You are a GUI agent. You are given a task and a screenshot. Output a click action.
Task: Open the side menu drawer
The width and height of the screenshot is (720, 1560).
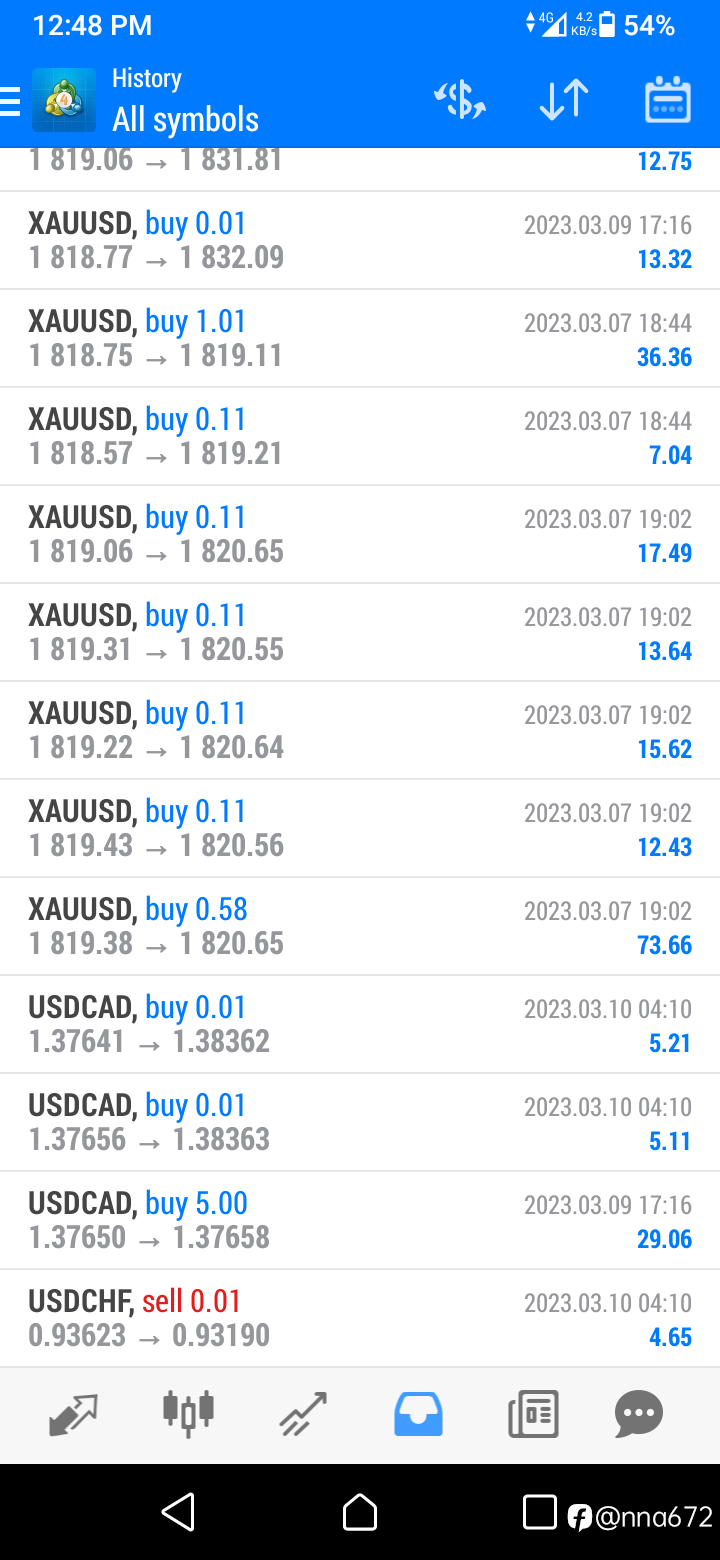[10, 101]
